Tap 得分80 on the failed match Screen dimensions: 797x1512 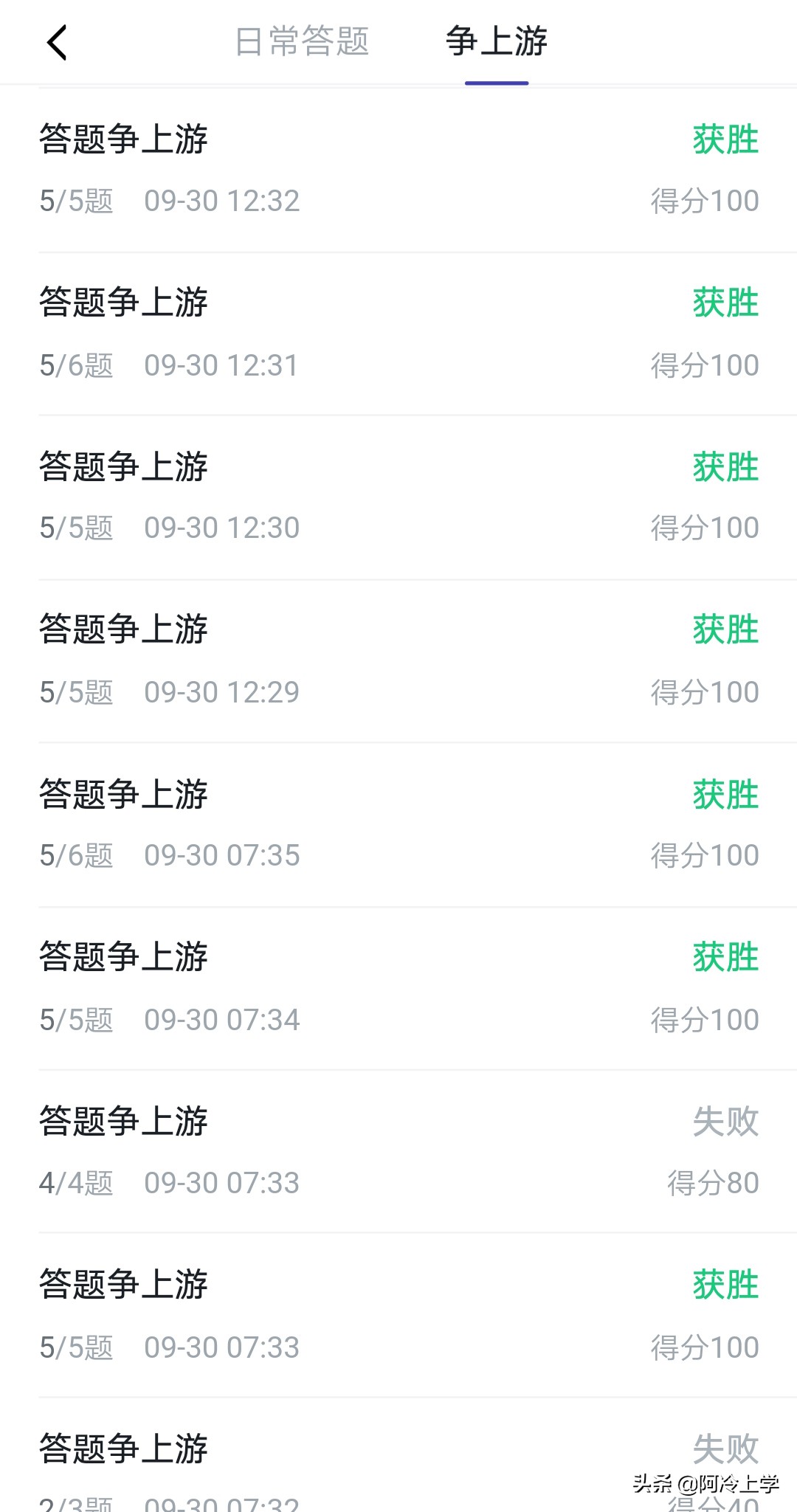711,1181
